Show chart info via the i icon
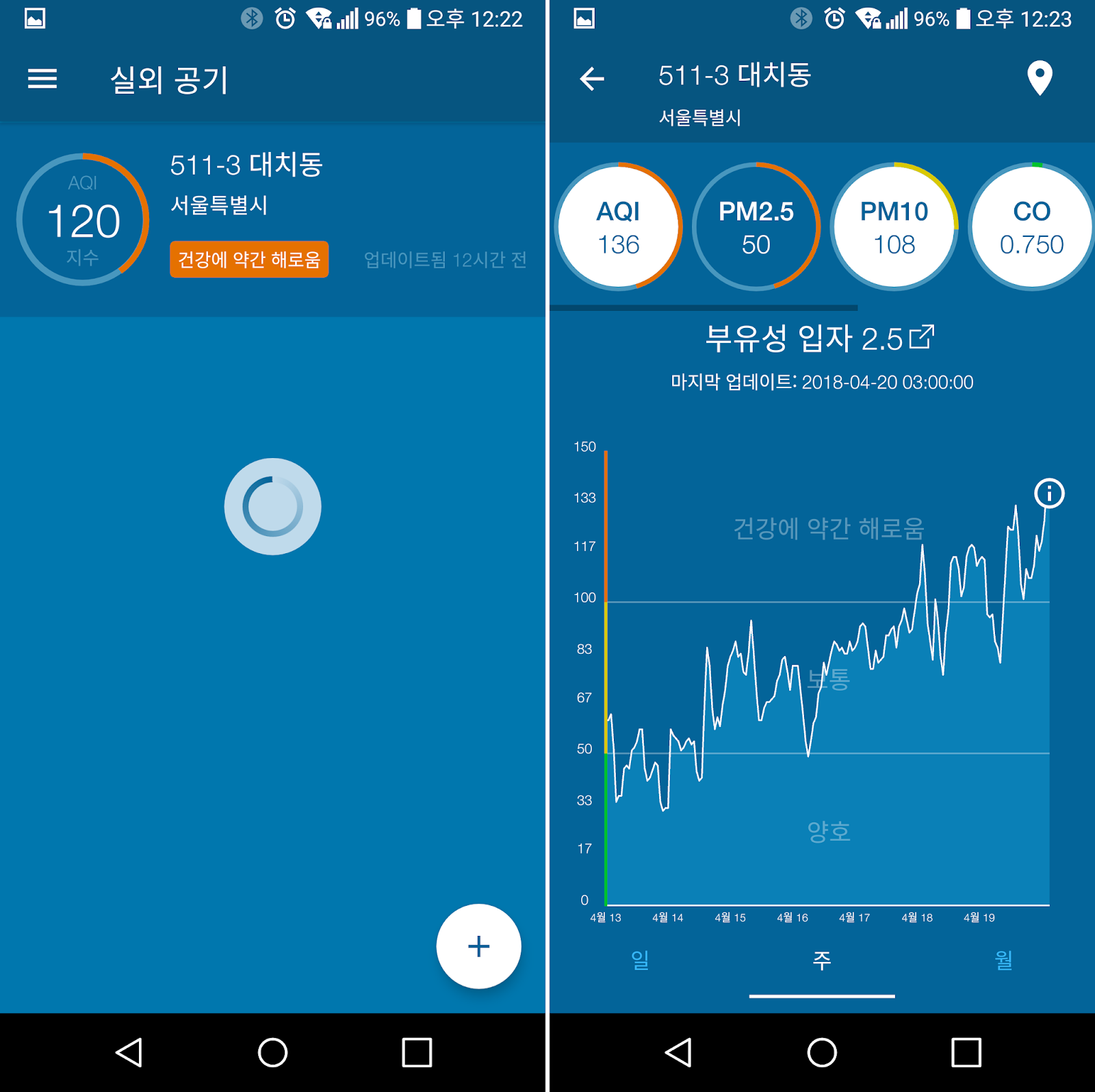This screenshot has width=1095, height=1092. (1048, 493)
